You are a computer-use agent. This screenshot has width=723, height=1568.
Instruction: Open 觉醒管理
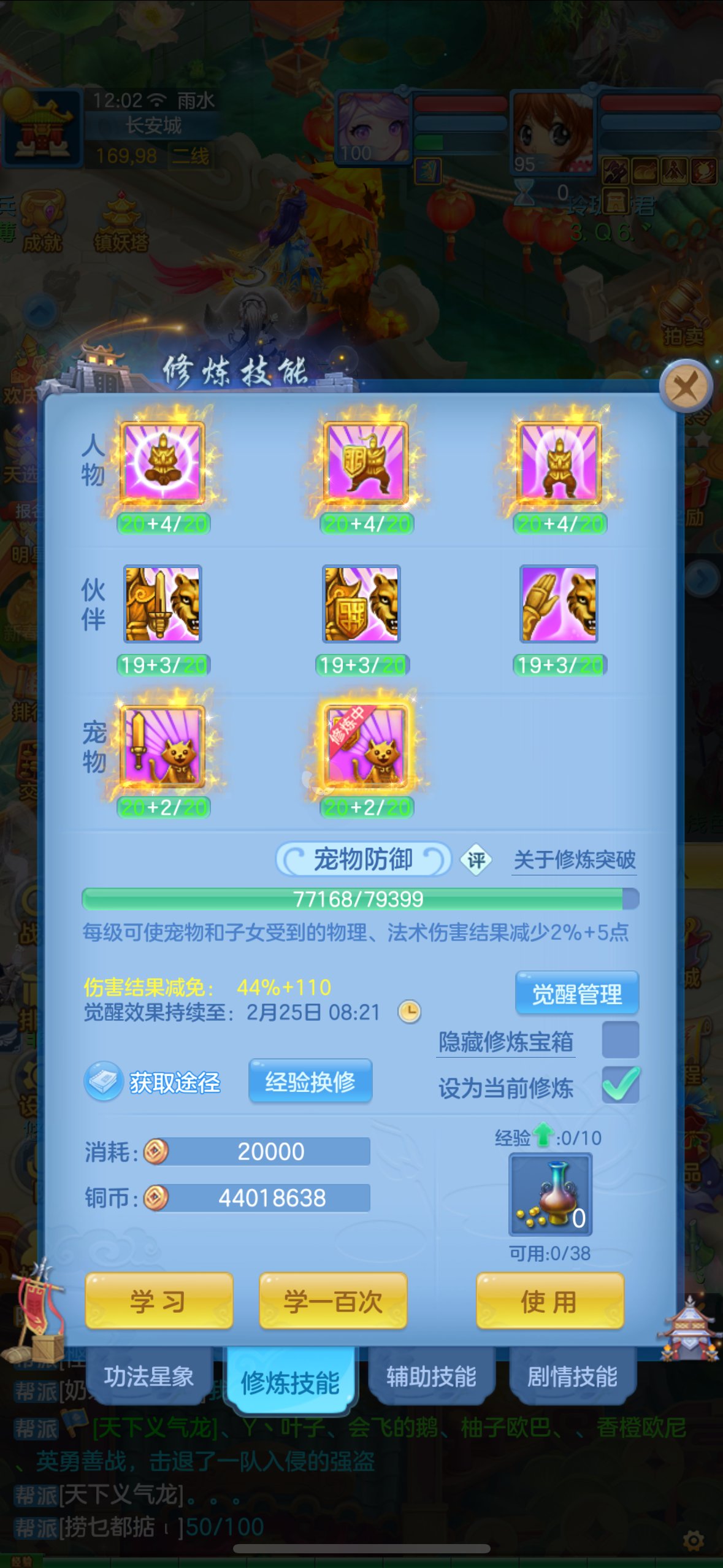click(x=576, y=993)
